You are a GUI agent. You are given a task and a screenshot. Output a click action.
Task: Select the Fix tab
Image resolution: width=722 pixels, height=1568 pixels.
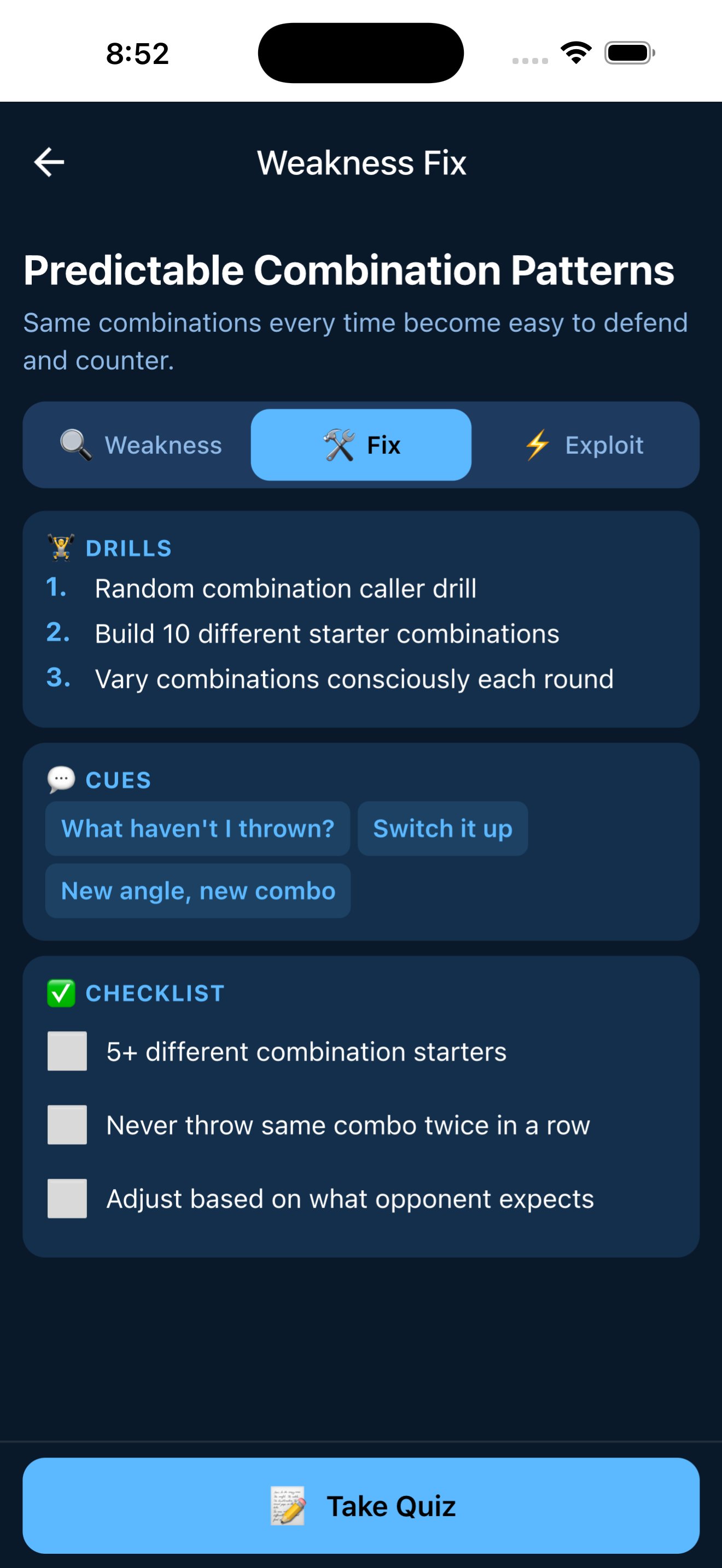[x=361, y=445]
